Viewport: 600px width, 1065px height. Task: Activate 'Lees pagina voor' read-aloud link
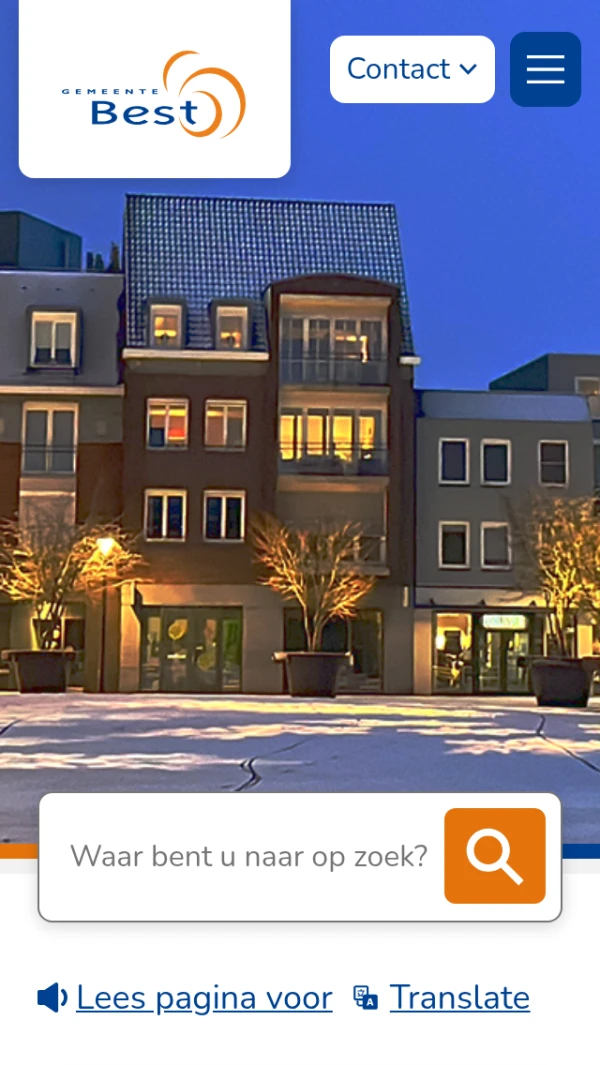(203, 997)
